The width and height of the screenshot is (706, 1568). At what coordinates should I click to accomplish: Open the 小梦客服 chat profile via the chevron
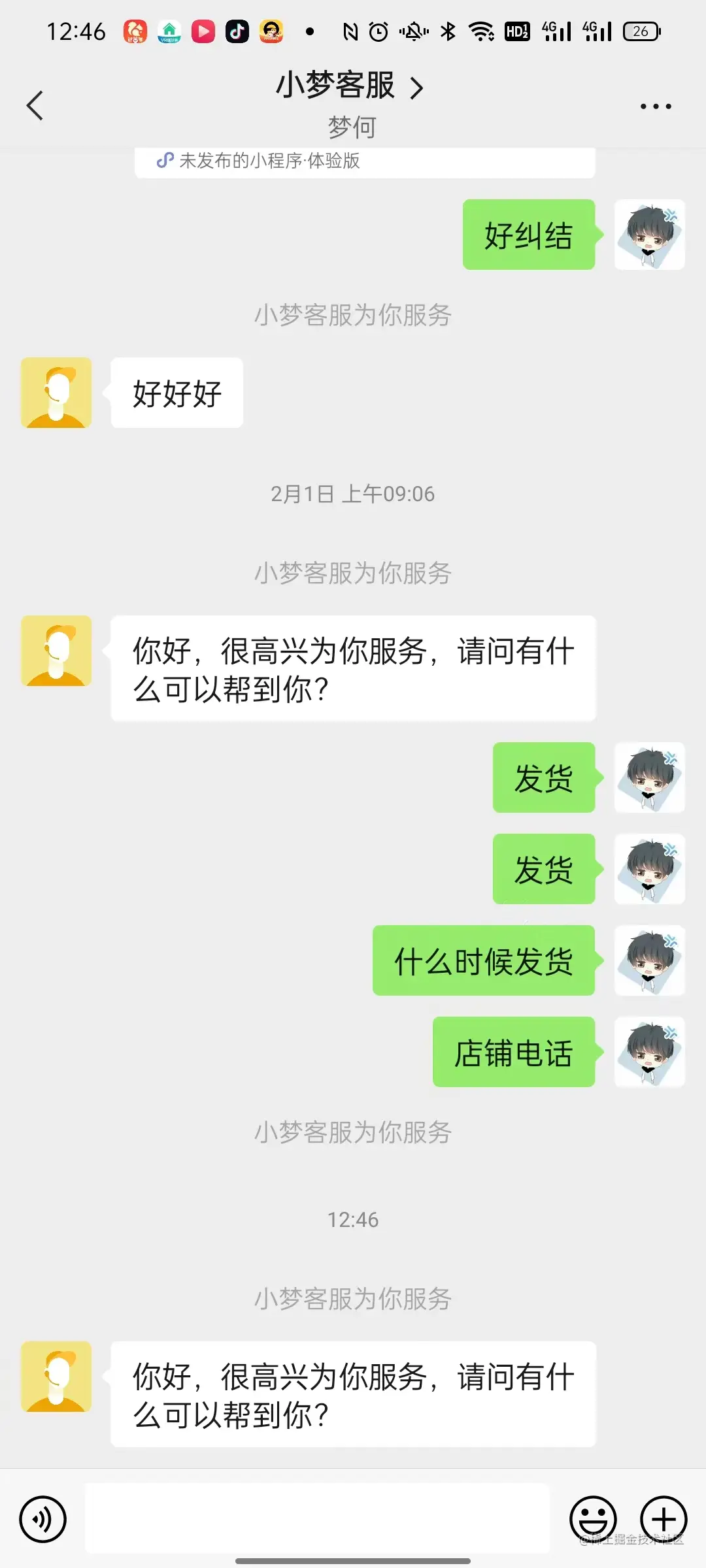[416, 86]
